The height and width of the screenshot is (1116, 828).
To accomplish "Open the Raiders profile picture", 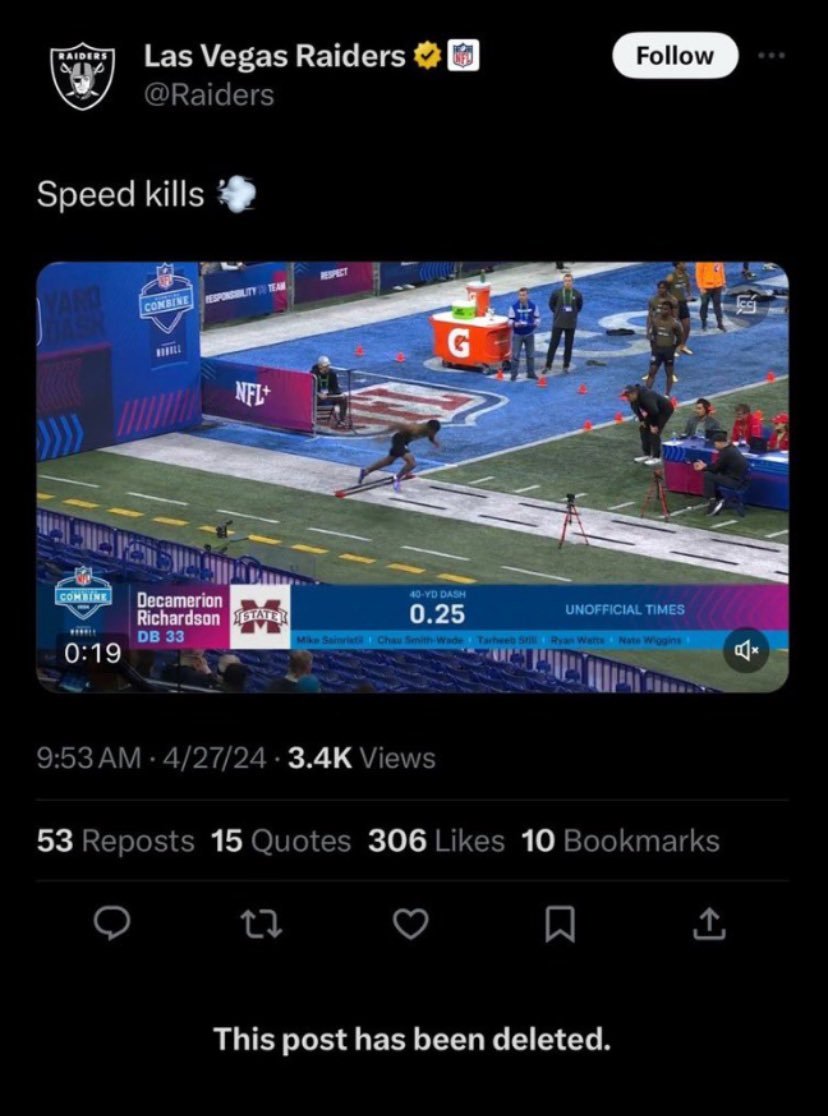I will 83,75.
